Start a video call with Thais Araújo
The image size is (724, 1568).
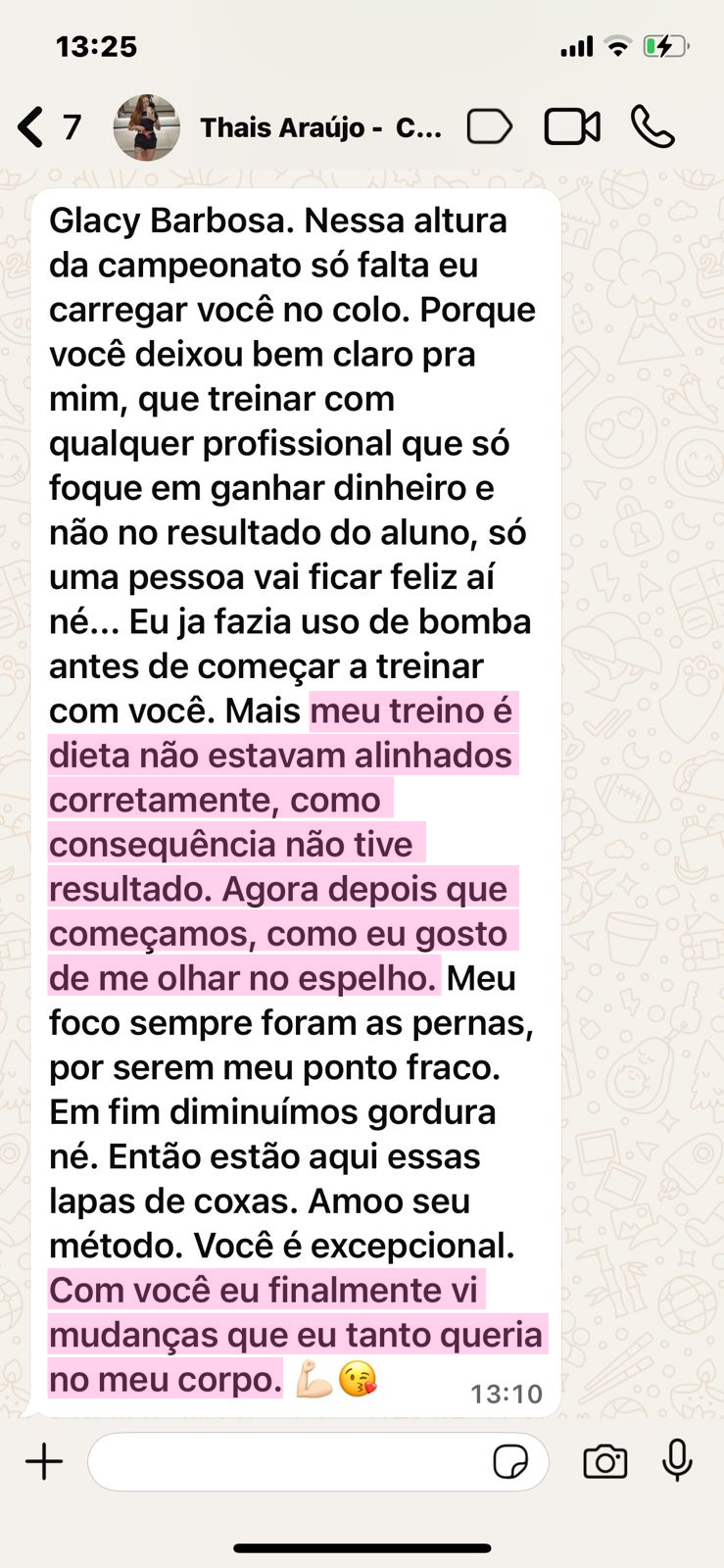coord(571,126)
